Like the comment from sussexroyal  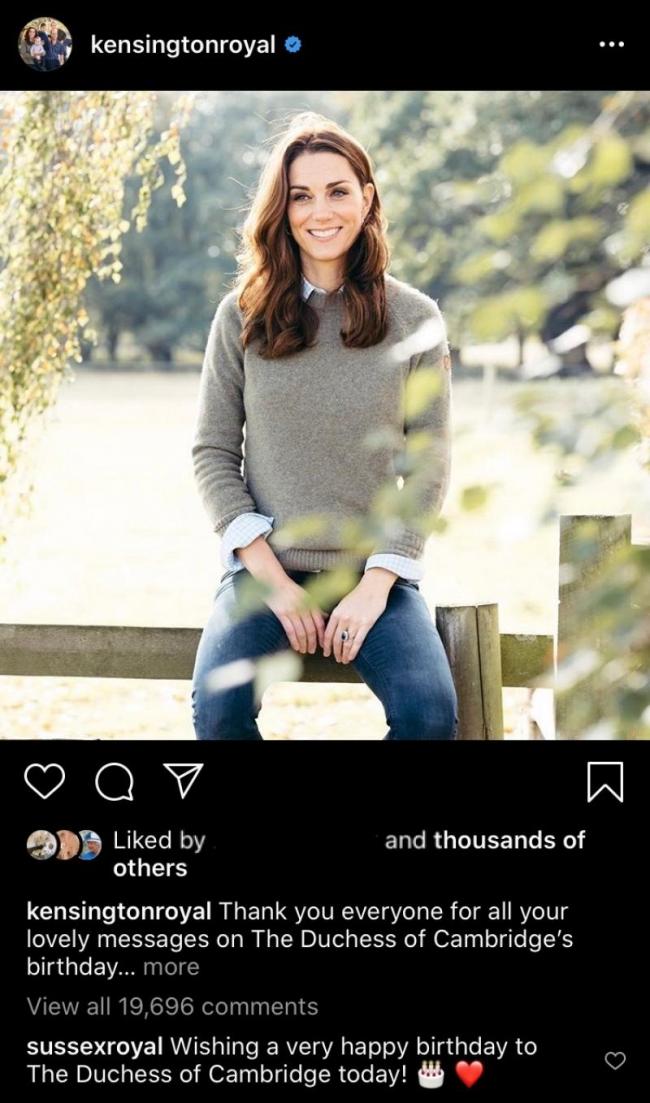pos(616,1060)
